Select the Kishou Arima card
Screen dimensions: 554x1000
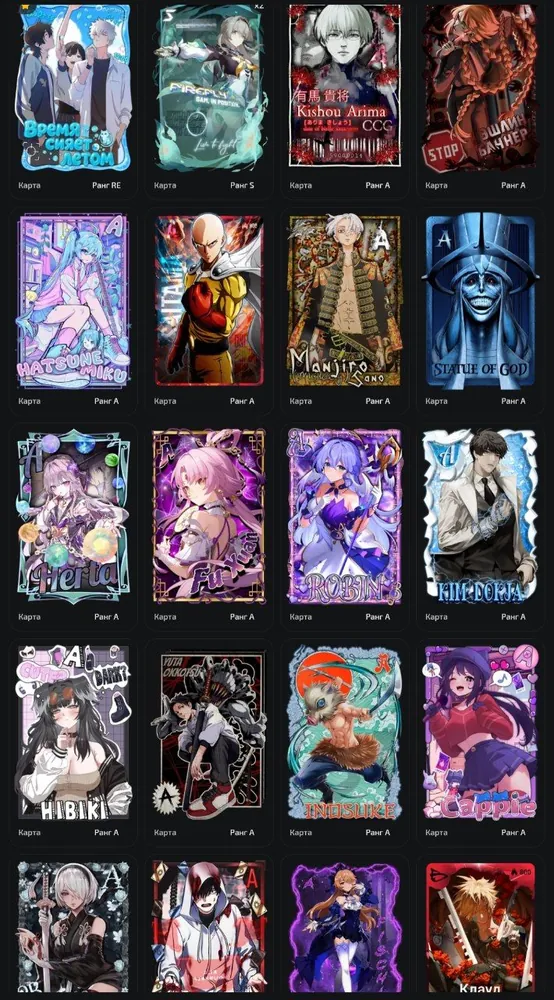point(345,85)
